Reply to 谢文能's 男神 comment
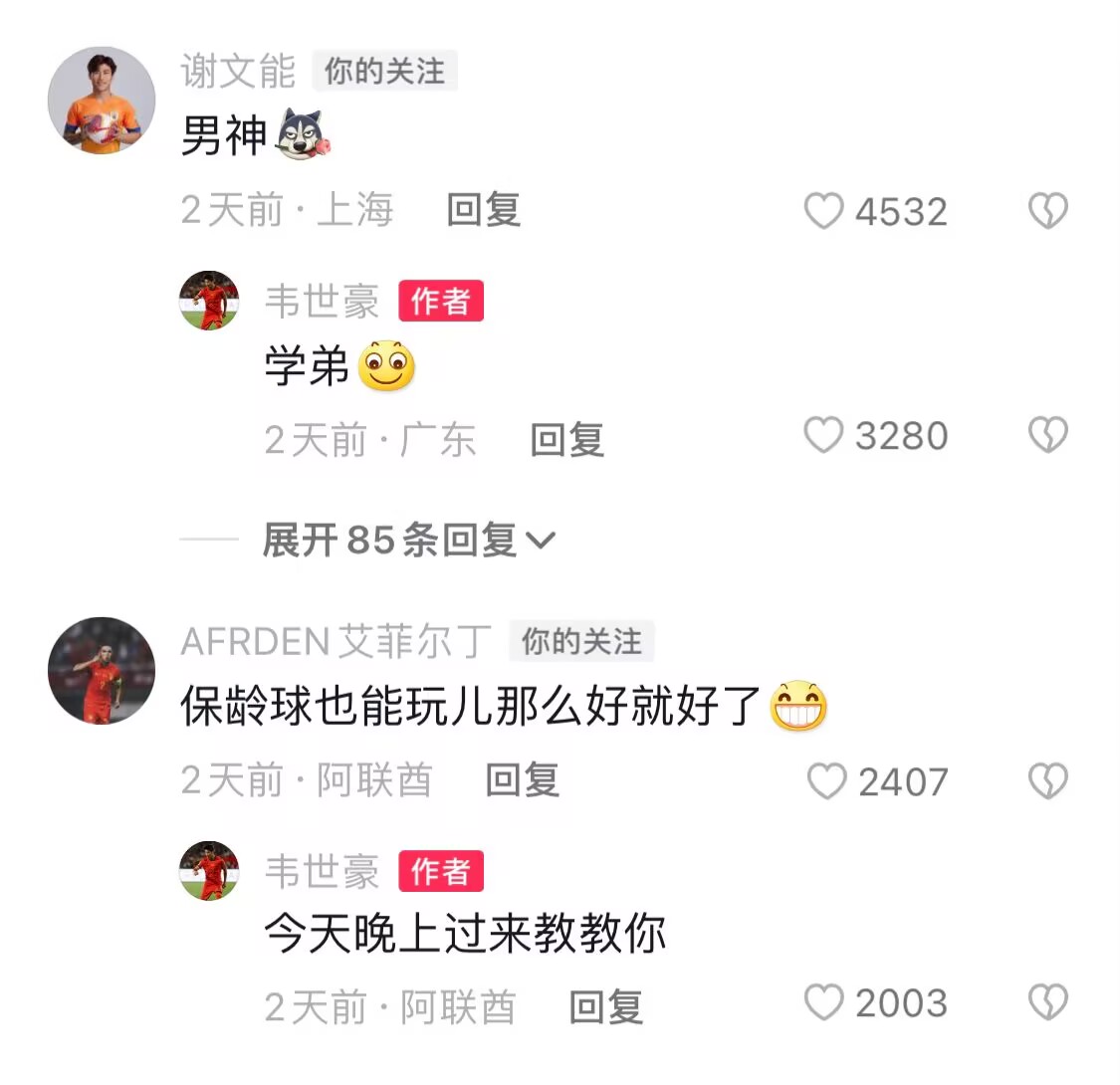Image resolution: width=1120 pixels, height=1085 pixels. tap(483, 210)
